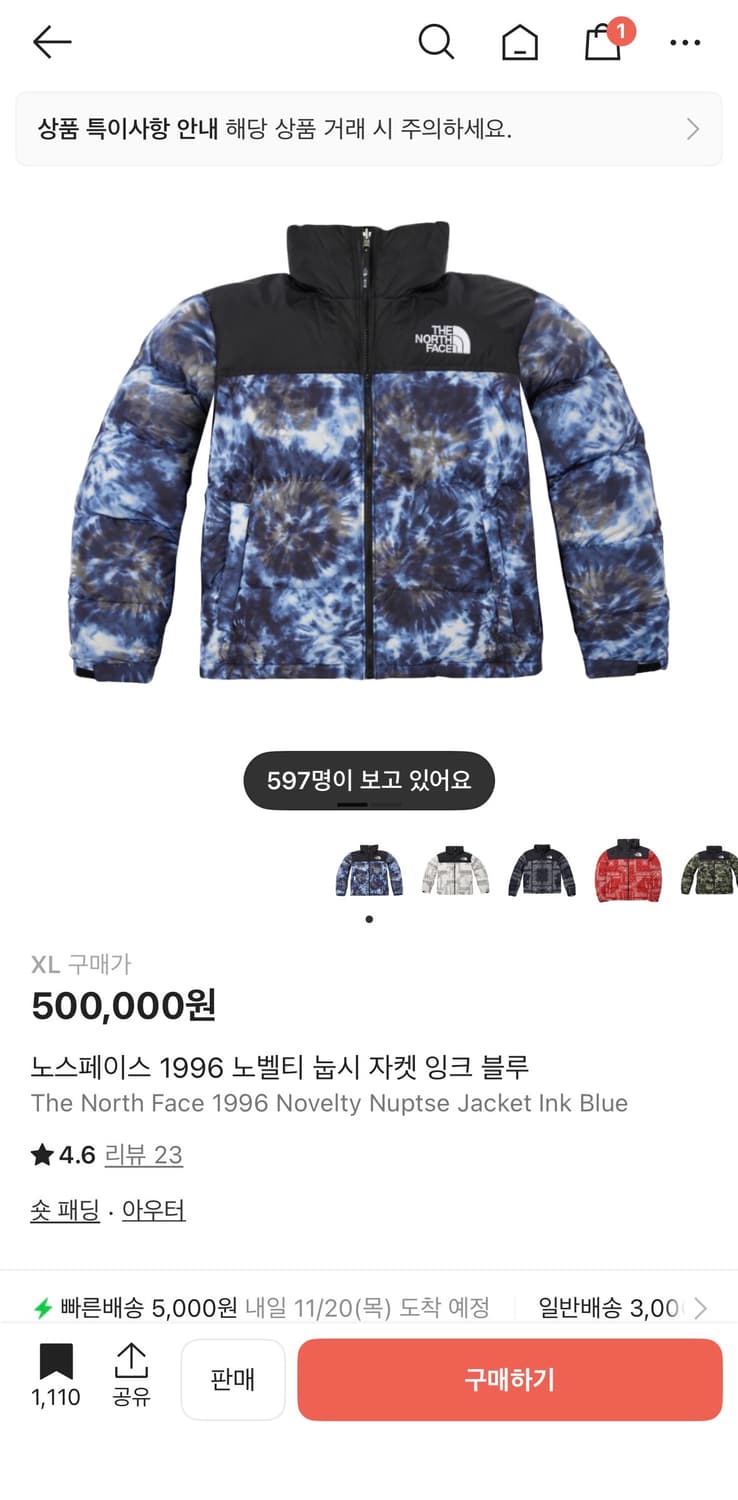Image resolution: width=738 pixels, height=1500 pixels.
Task: Click the carousel page indicator dot
Action: pos(368,919)
